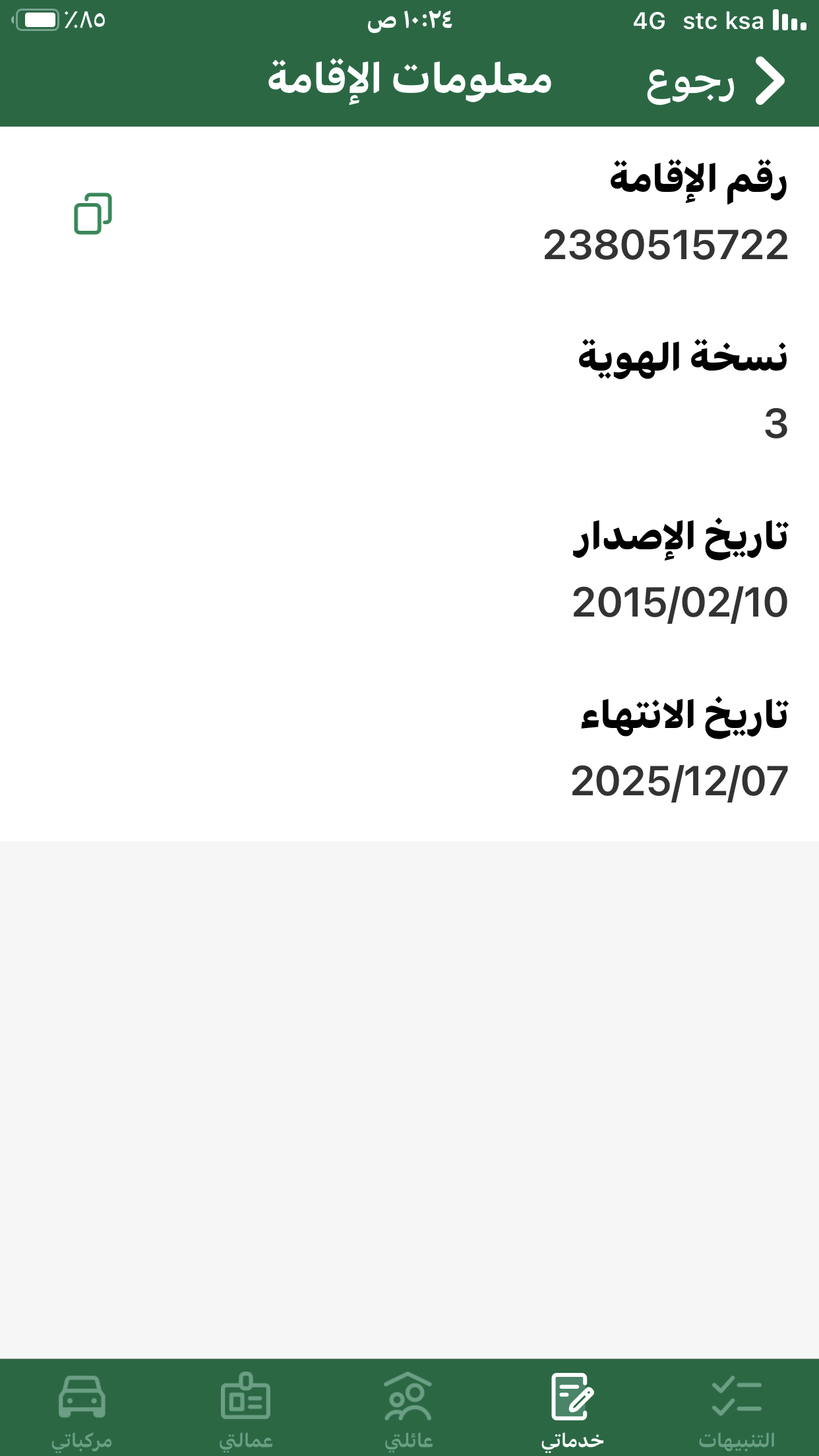Image resolution: width=819 pixels, height=1456 pixels.
Task: Copy the iqama number
Action: pos(93,214)
